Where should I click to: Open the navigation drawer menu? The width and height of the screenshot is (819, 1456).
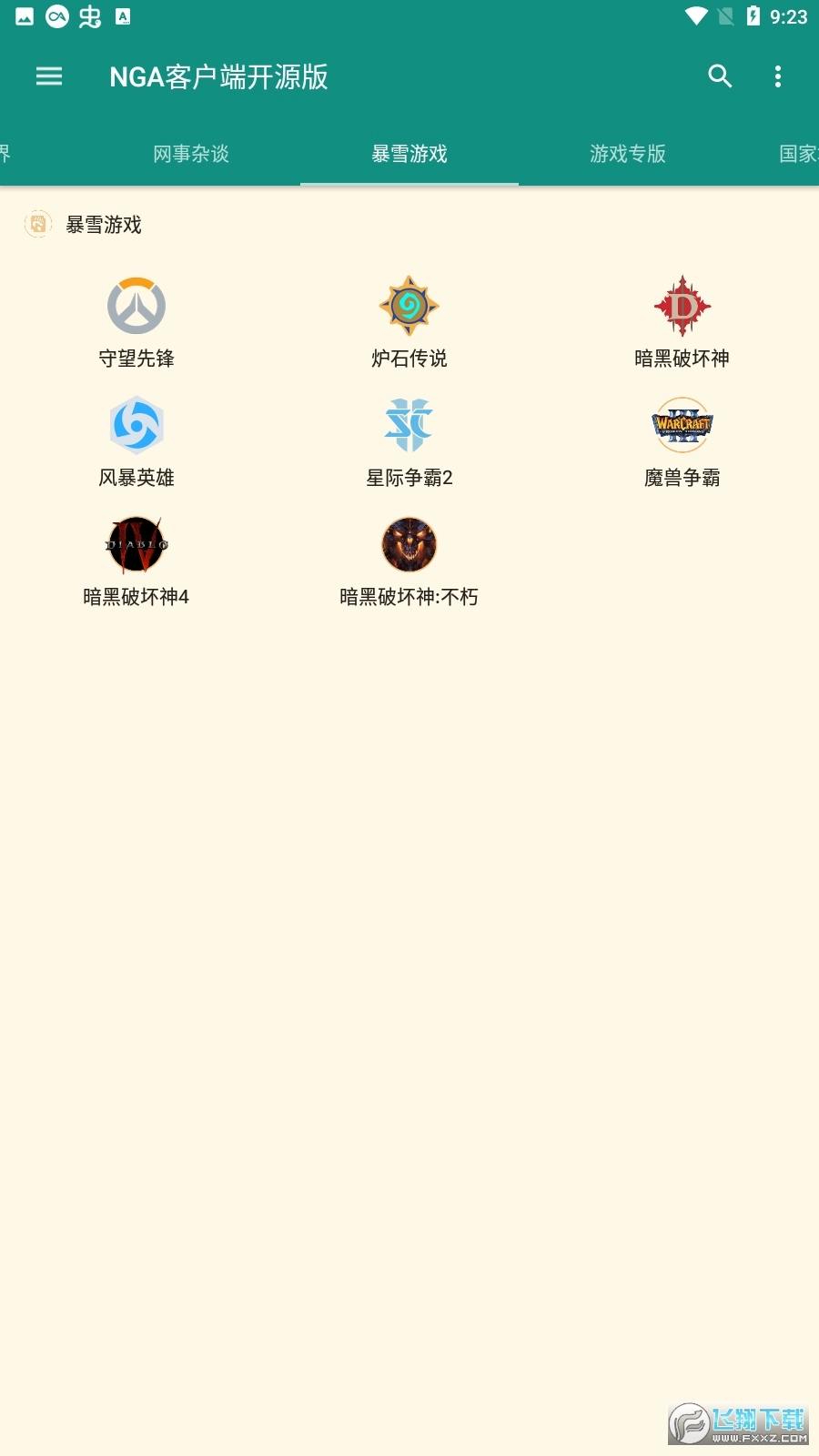click(49, 76)
